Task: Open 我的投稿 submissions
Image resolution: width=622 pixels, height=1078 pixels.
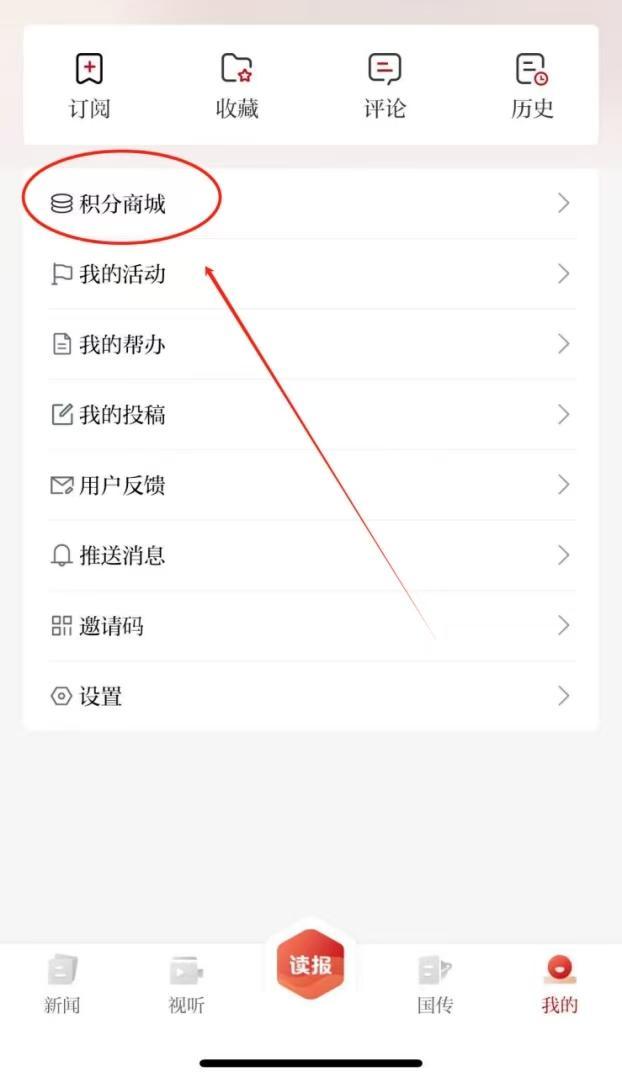Action: coord(310,414)
